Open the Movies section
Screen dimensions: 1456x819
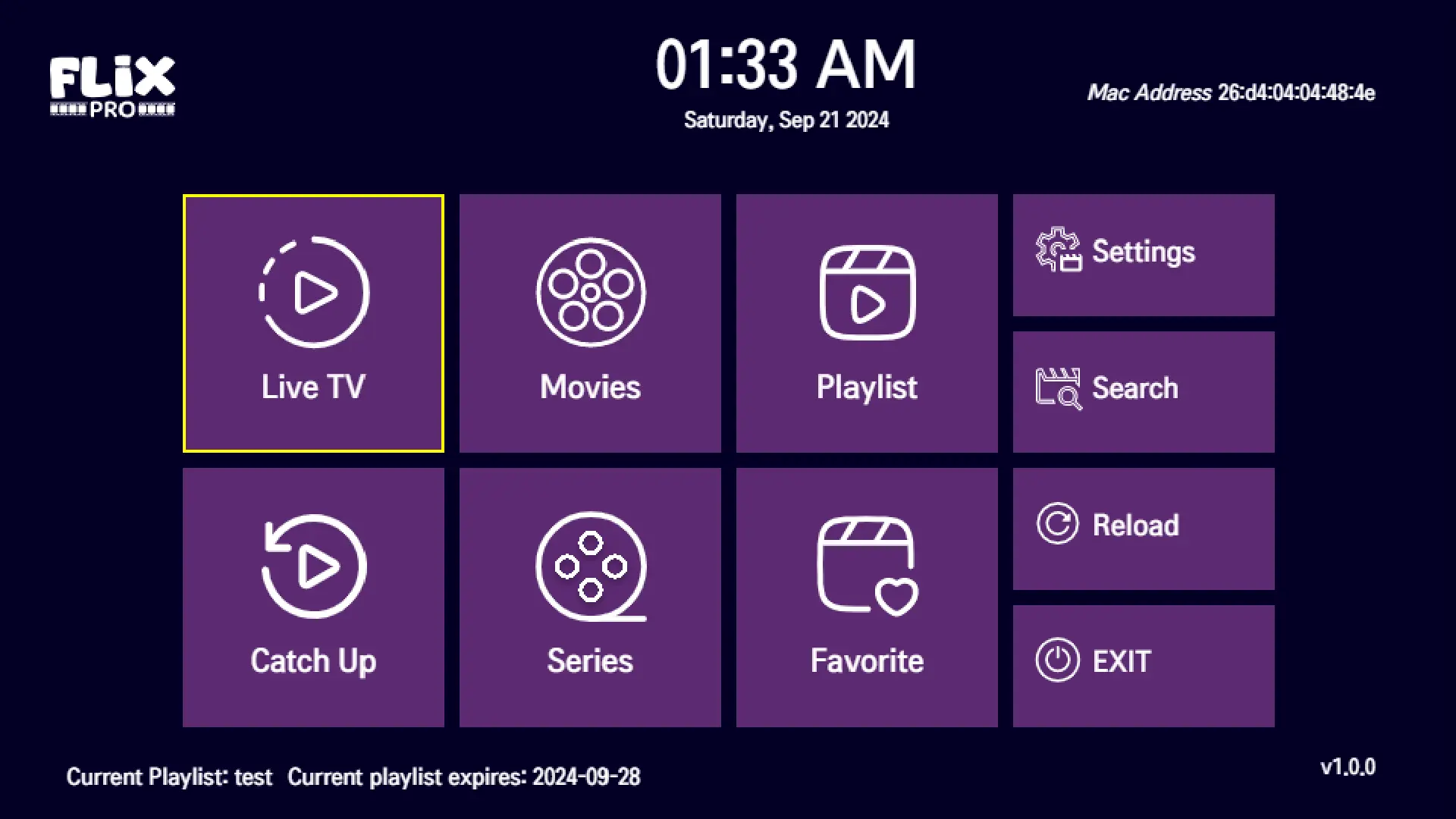click(x=590, y=324)
